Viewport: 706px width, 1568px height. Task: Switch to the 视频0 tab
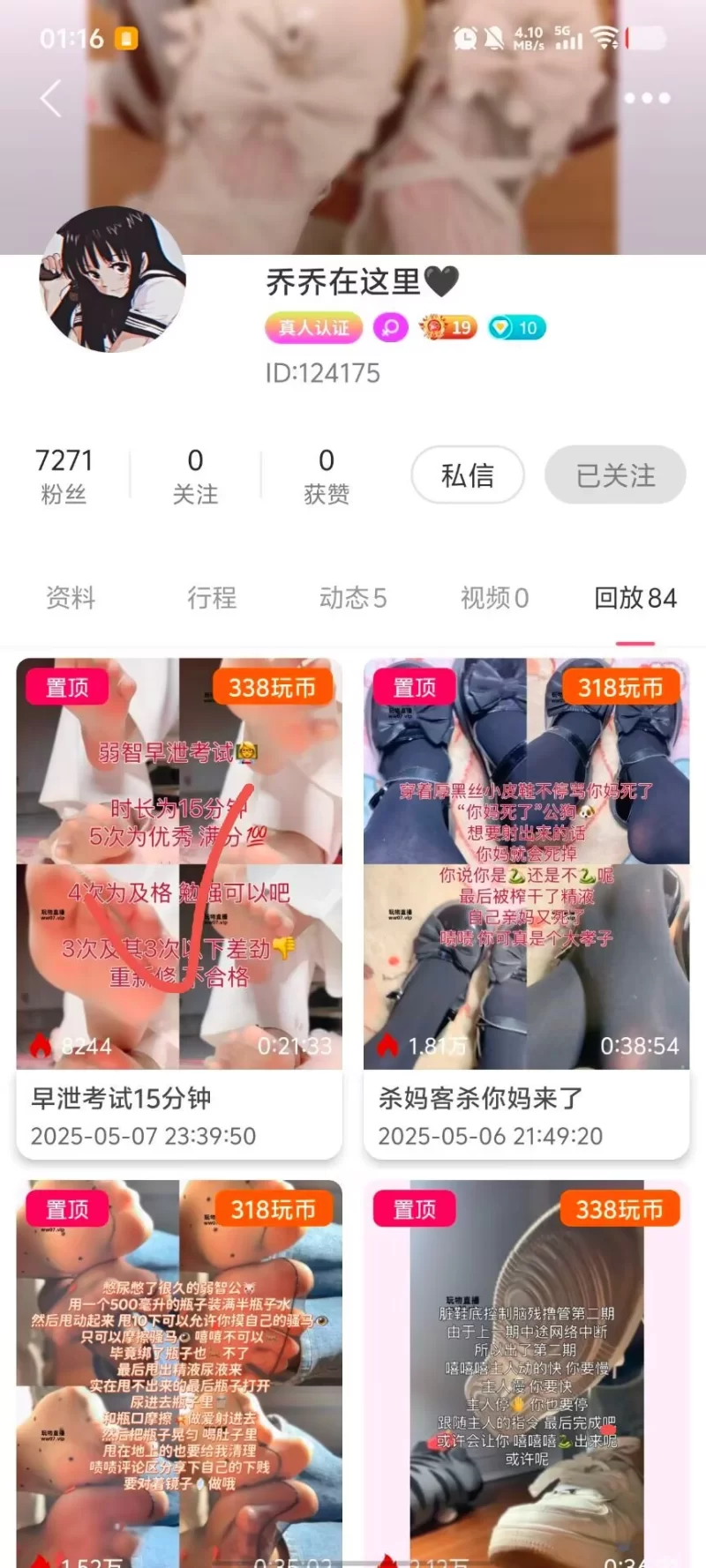(x=494, y=598)
